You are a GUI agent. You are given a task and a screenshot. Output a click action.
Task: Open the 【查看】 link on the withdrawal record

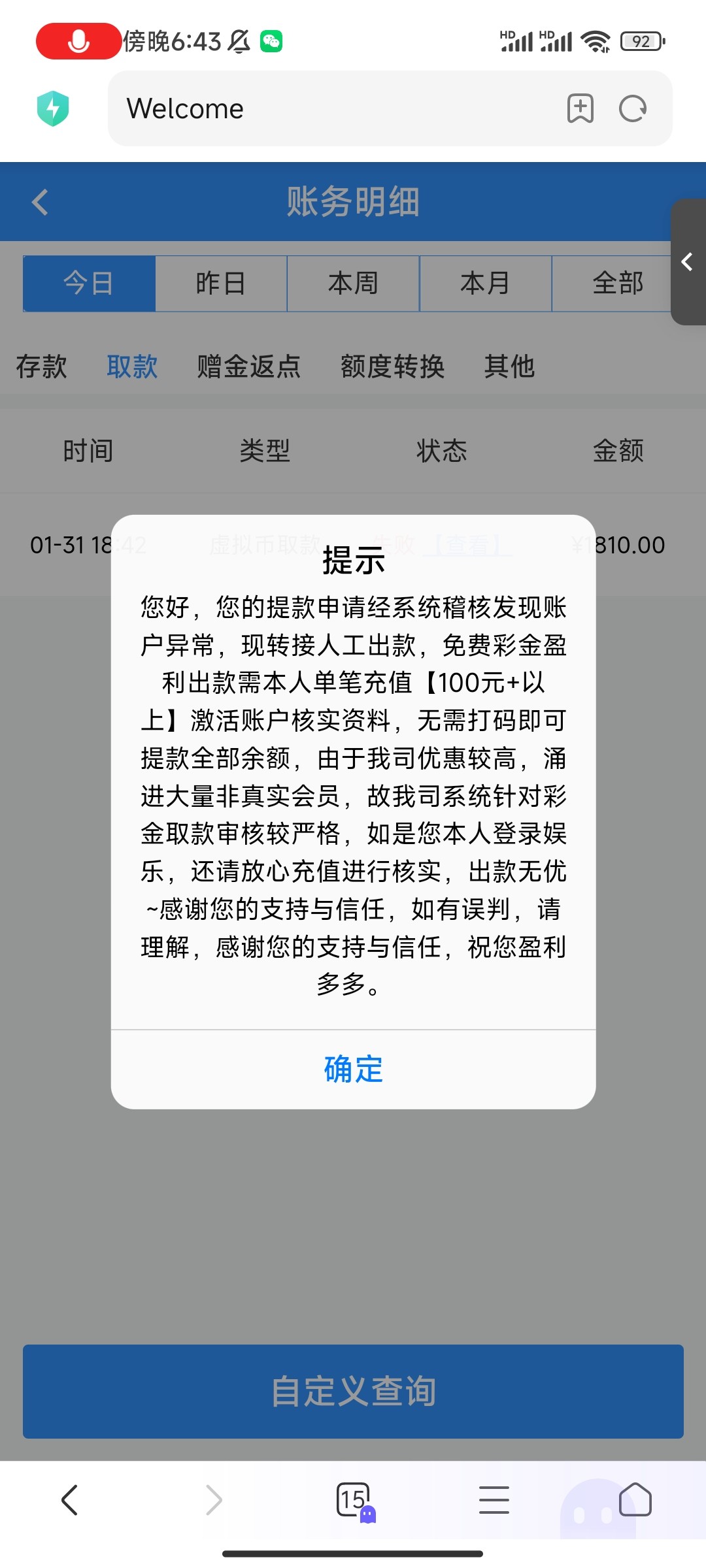click(465, 544)
